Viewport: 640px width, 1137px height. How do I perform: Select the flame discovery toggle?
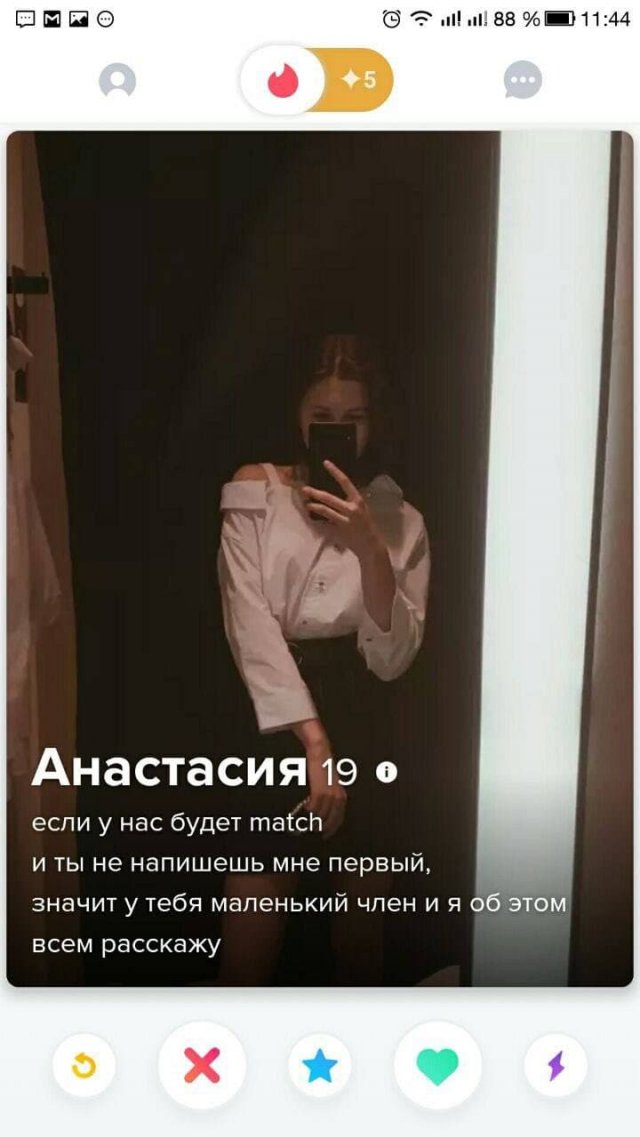[283, 80]
